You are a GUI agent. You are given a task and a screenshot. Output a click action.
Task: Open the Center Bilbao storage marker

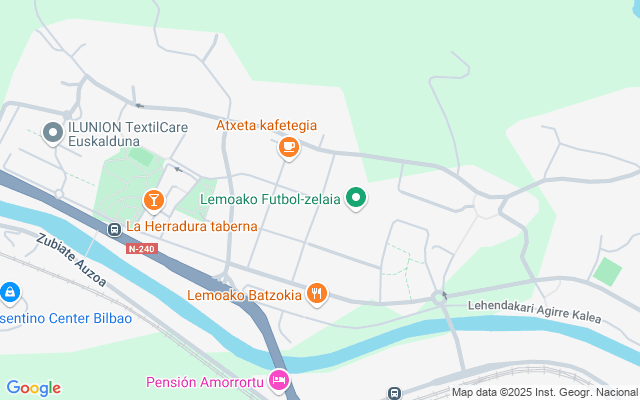click(9, 292)
